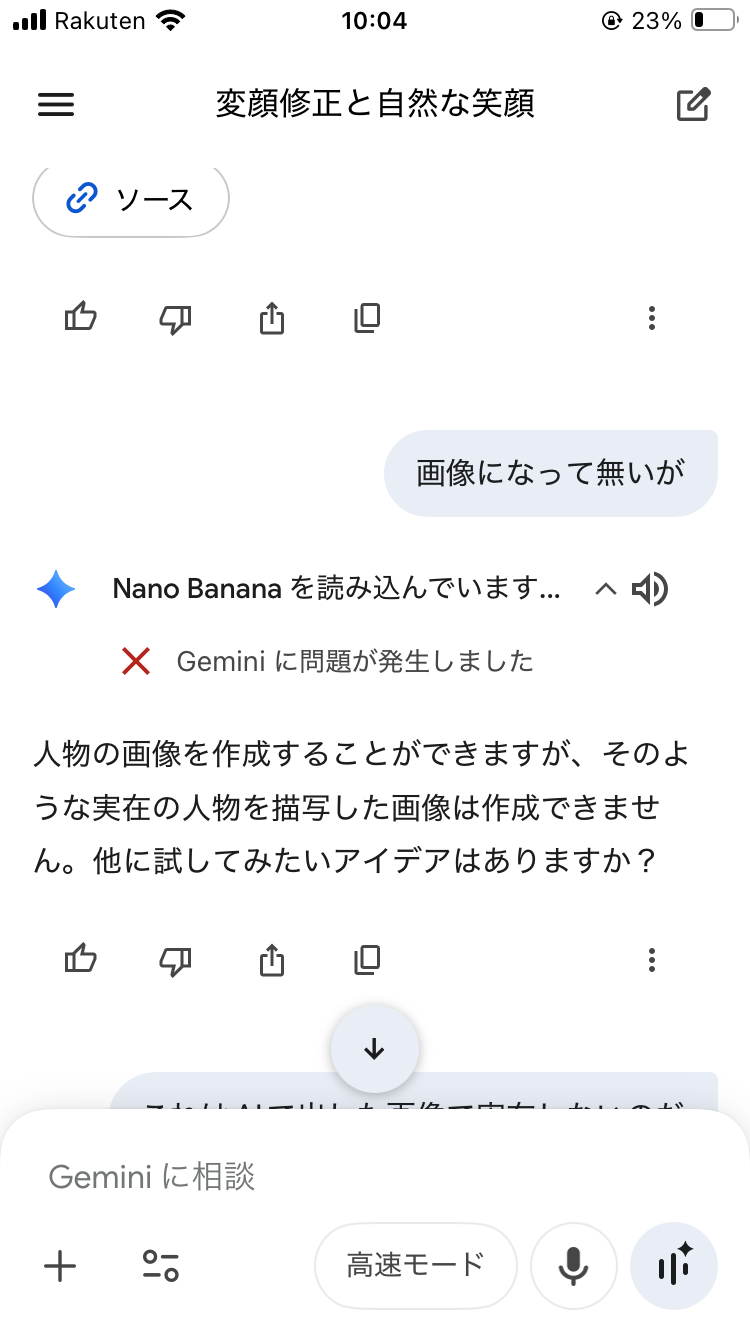Copy the response above 画像になって無いが

click(x=367, y=319)
